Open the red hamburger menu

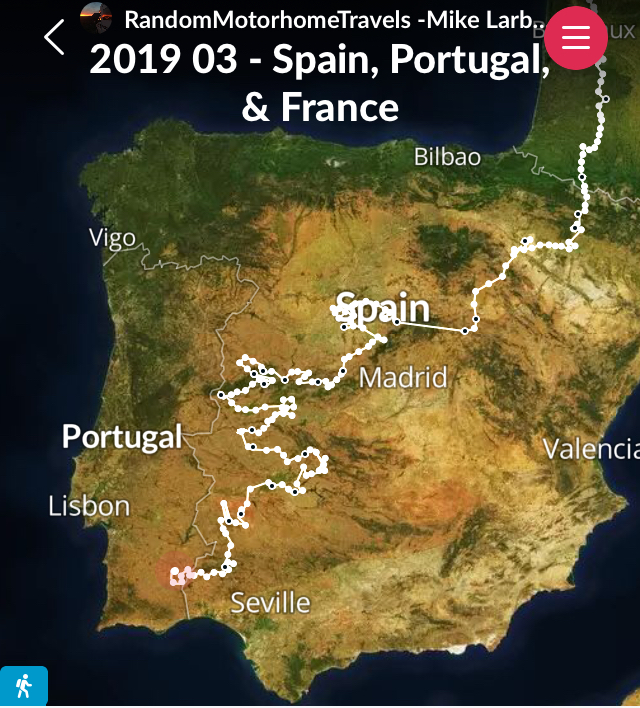576,37
